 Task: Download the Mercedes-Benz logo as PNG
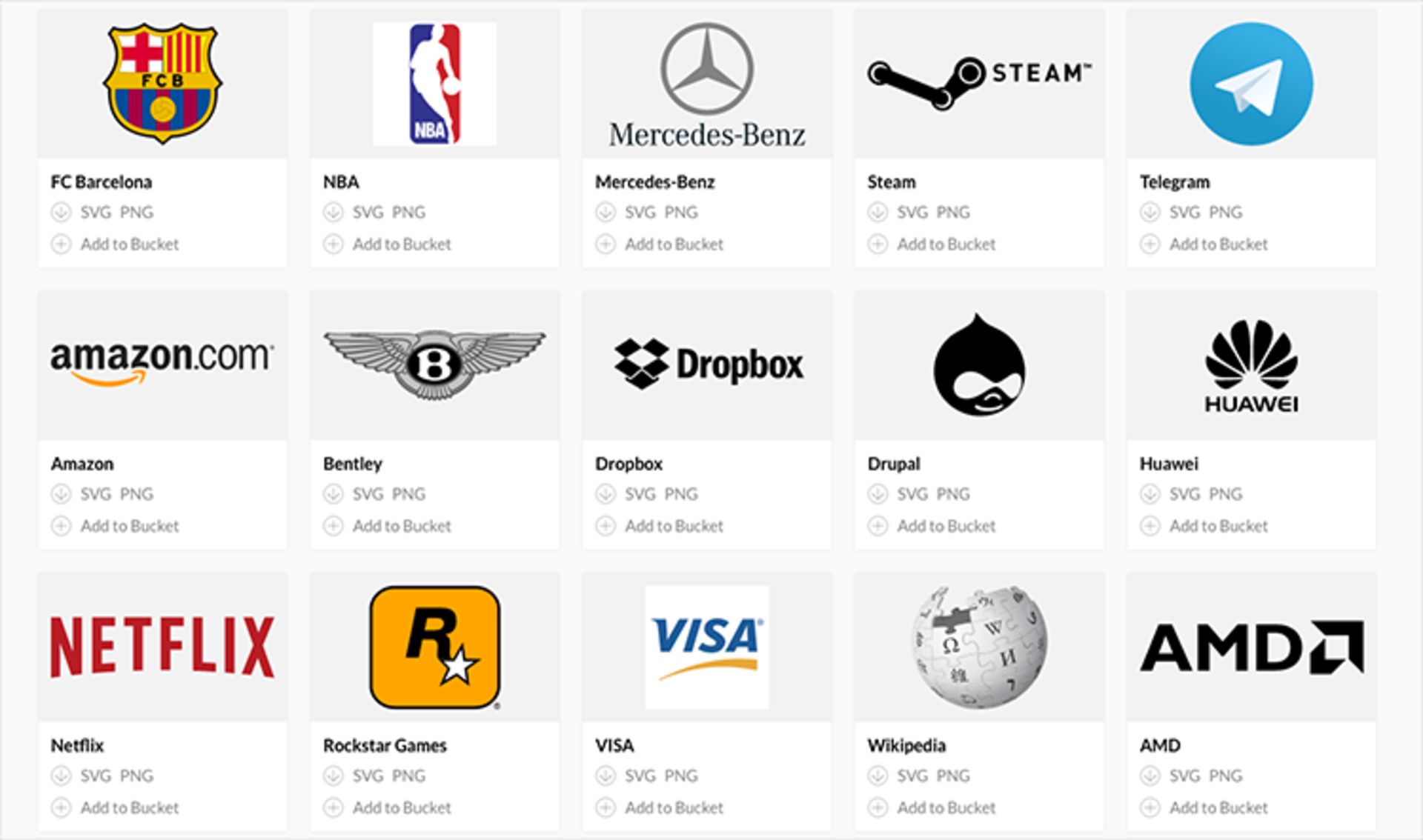coord(681,213)
